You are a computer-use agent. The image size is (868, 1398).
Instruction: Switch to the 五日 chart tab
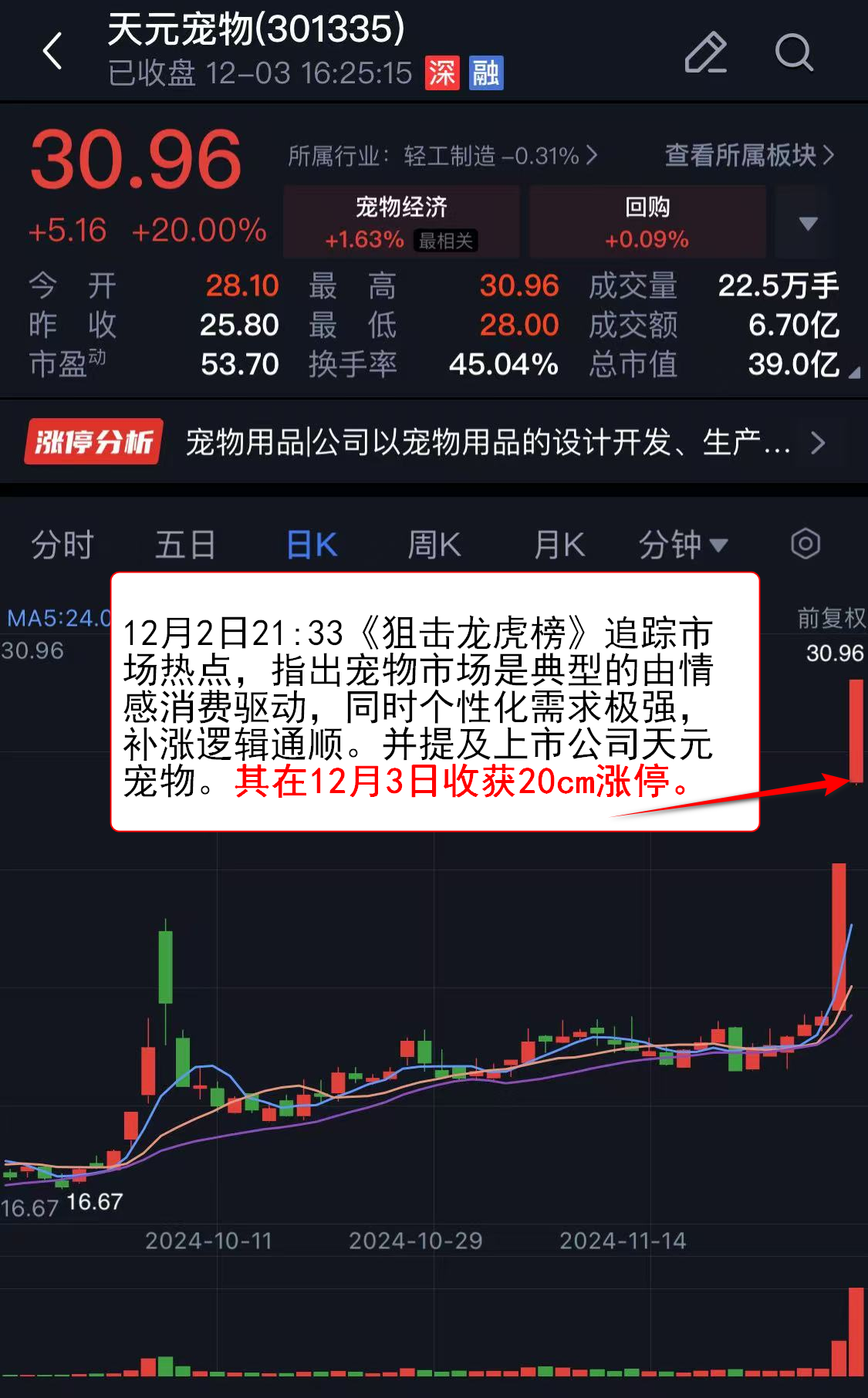[185, 545]
